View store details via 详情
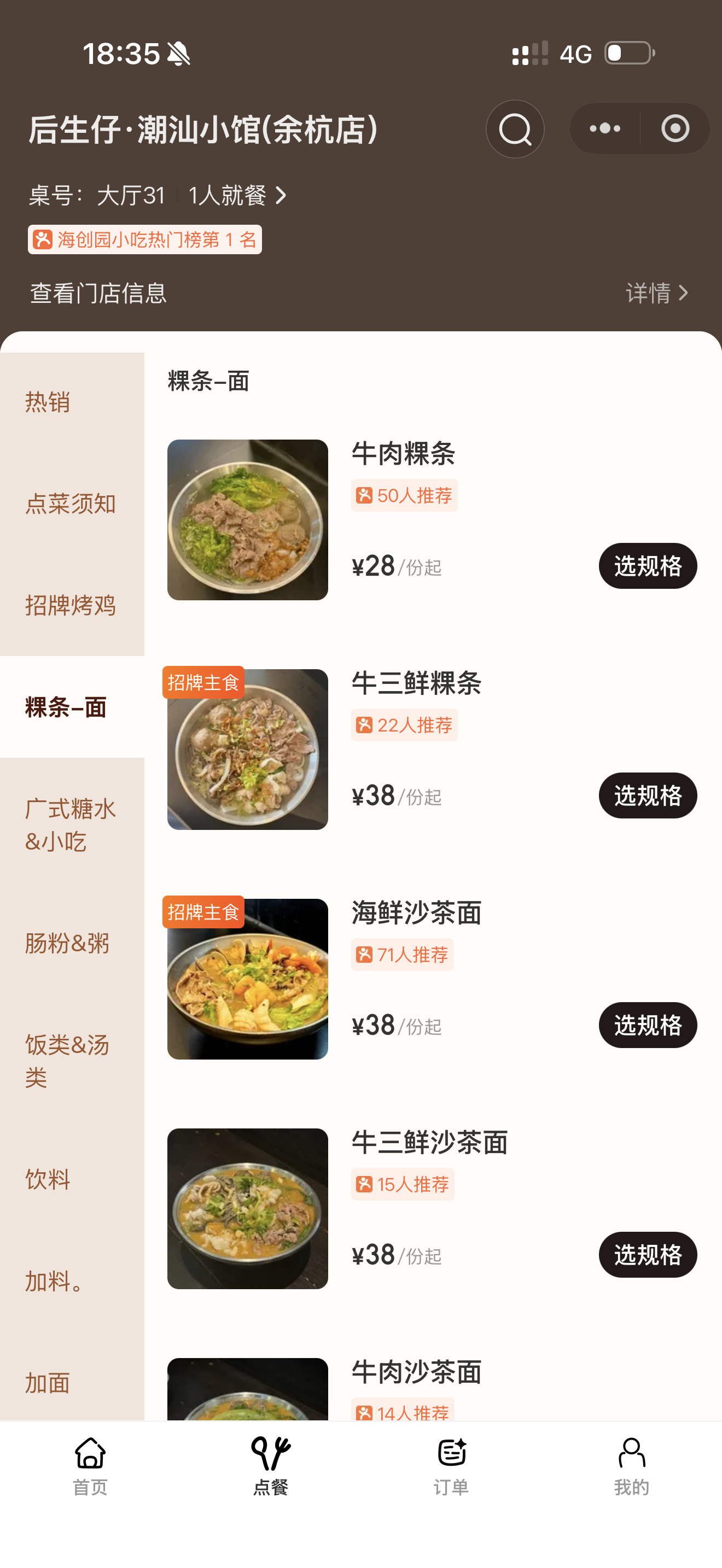 click(x=656, y=294)
